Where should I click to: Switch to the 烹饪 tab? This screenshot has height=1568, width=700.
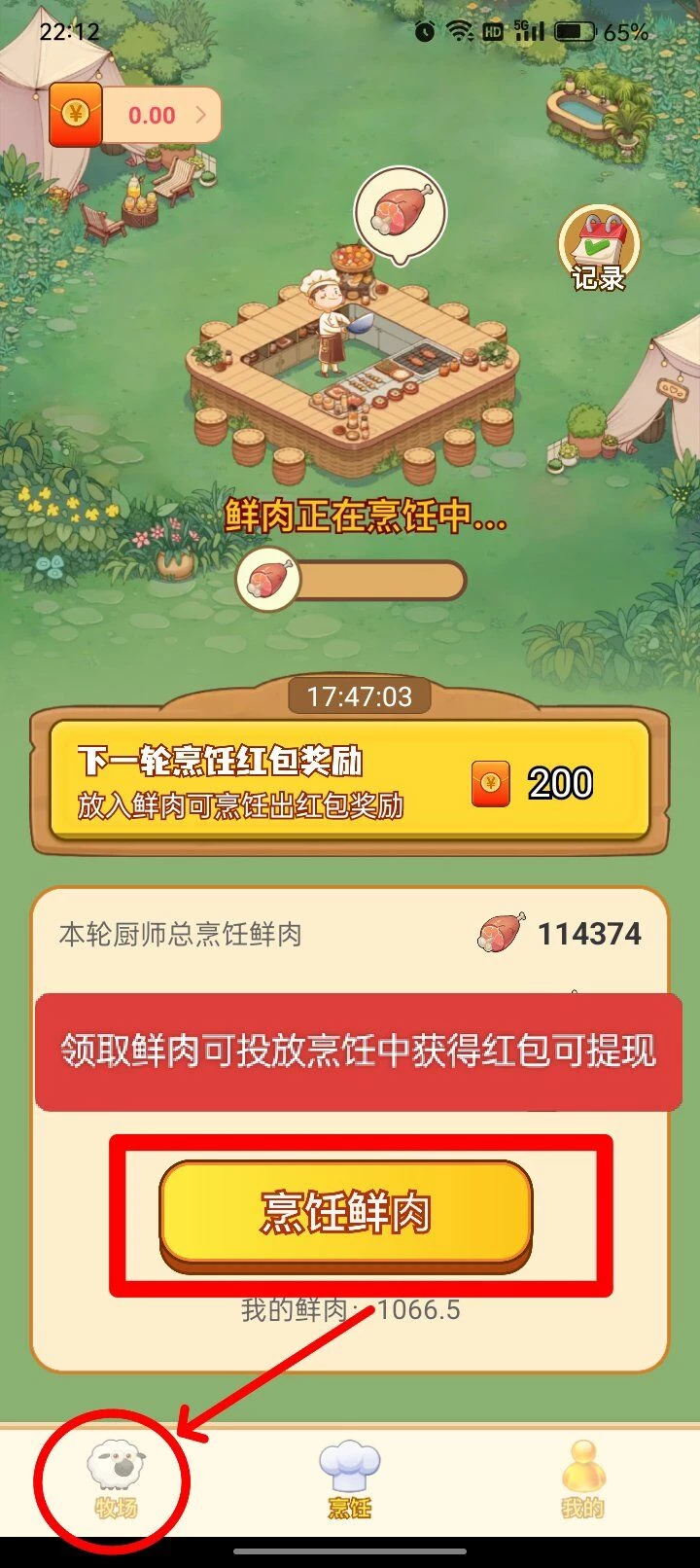coord(349,1479)
